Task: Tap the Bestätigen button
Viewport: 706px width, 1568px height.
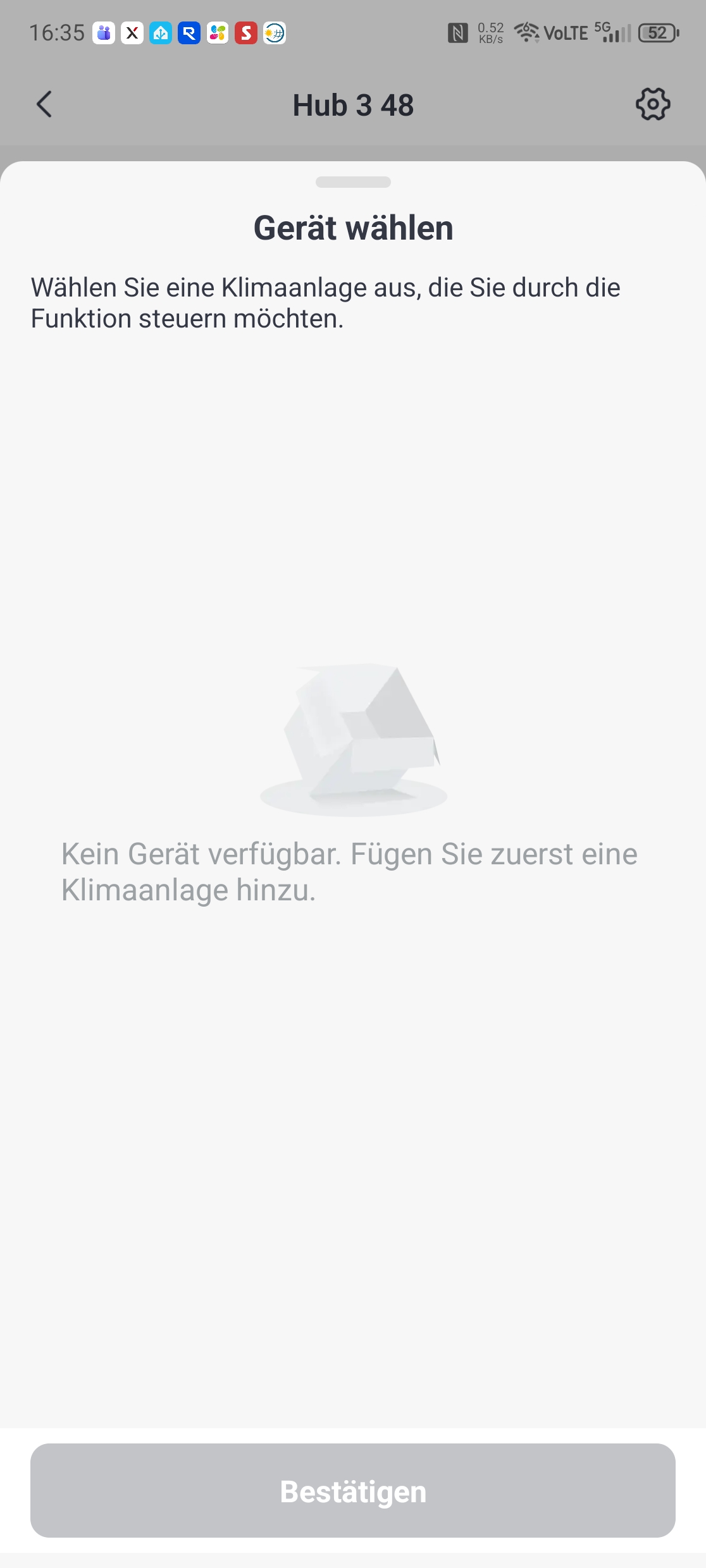Action: 353,1491
